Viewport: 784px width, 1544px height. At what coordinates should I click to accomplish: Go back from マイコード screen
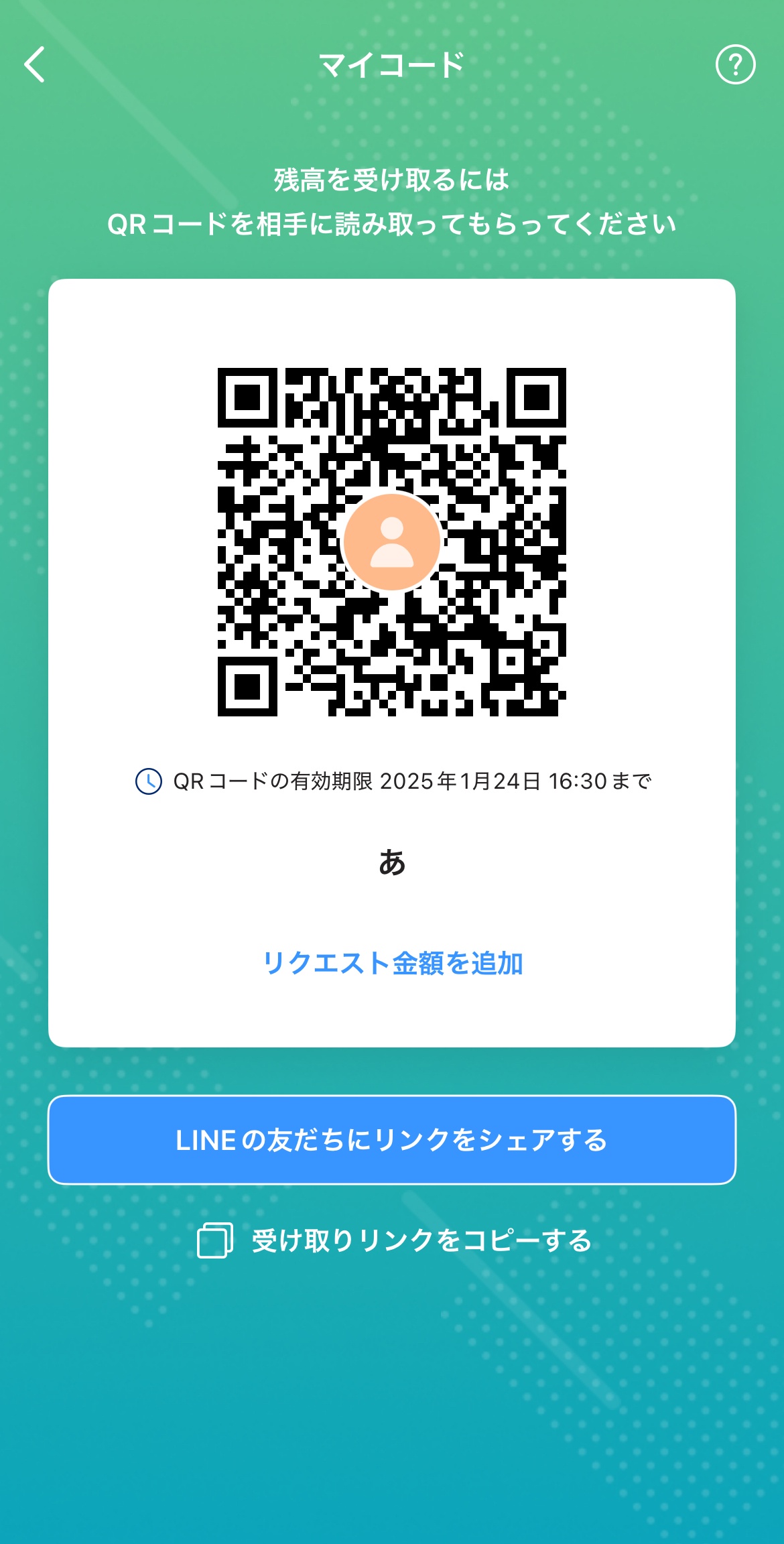click(35, 64)
